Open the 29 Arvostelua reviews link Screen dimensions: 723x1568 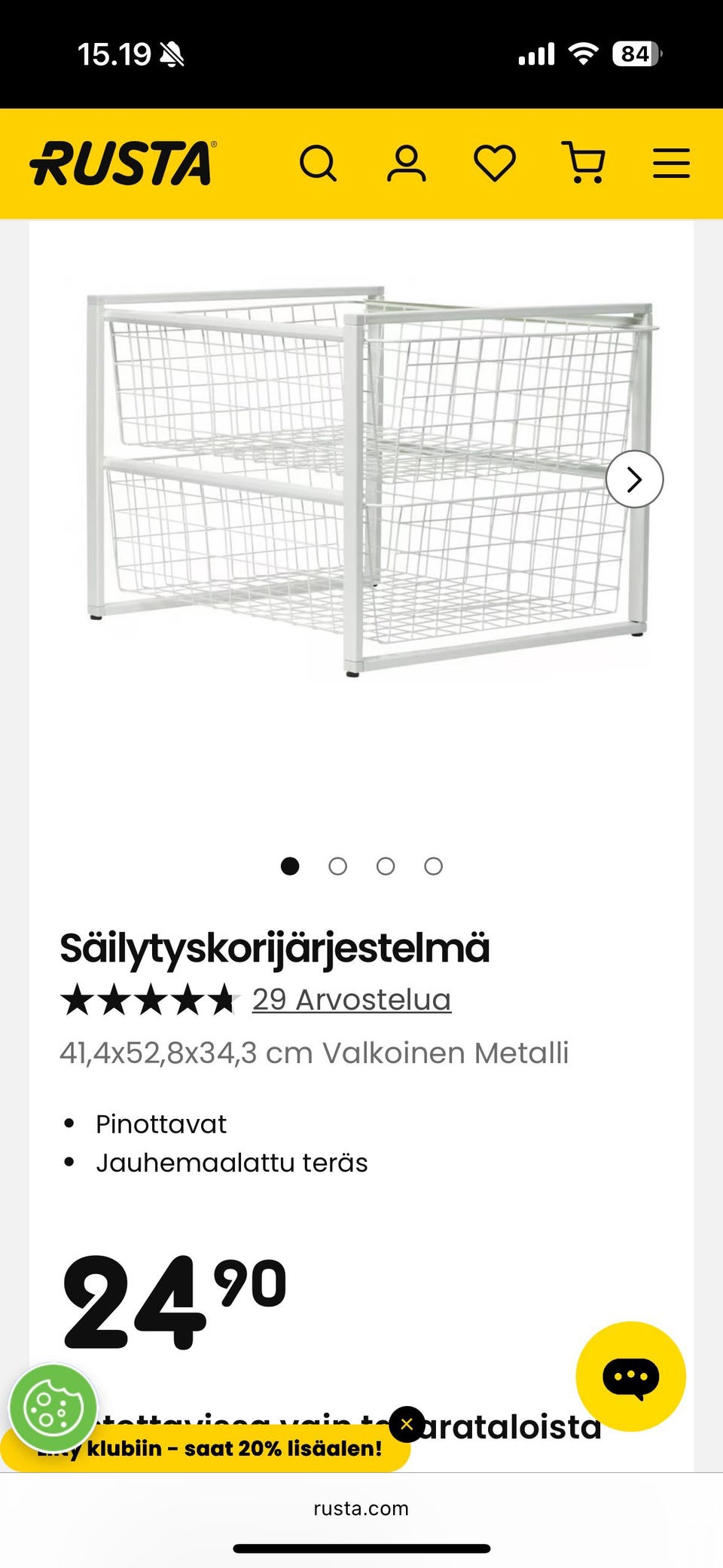point(351,1000)
